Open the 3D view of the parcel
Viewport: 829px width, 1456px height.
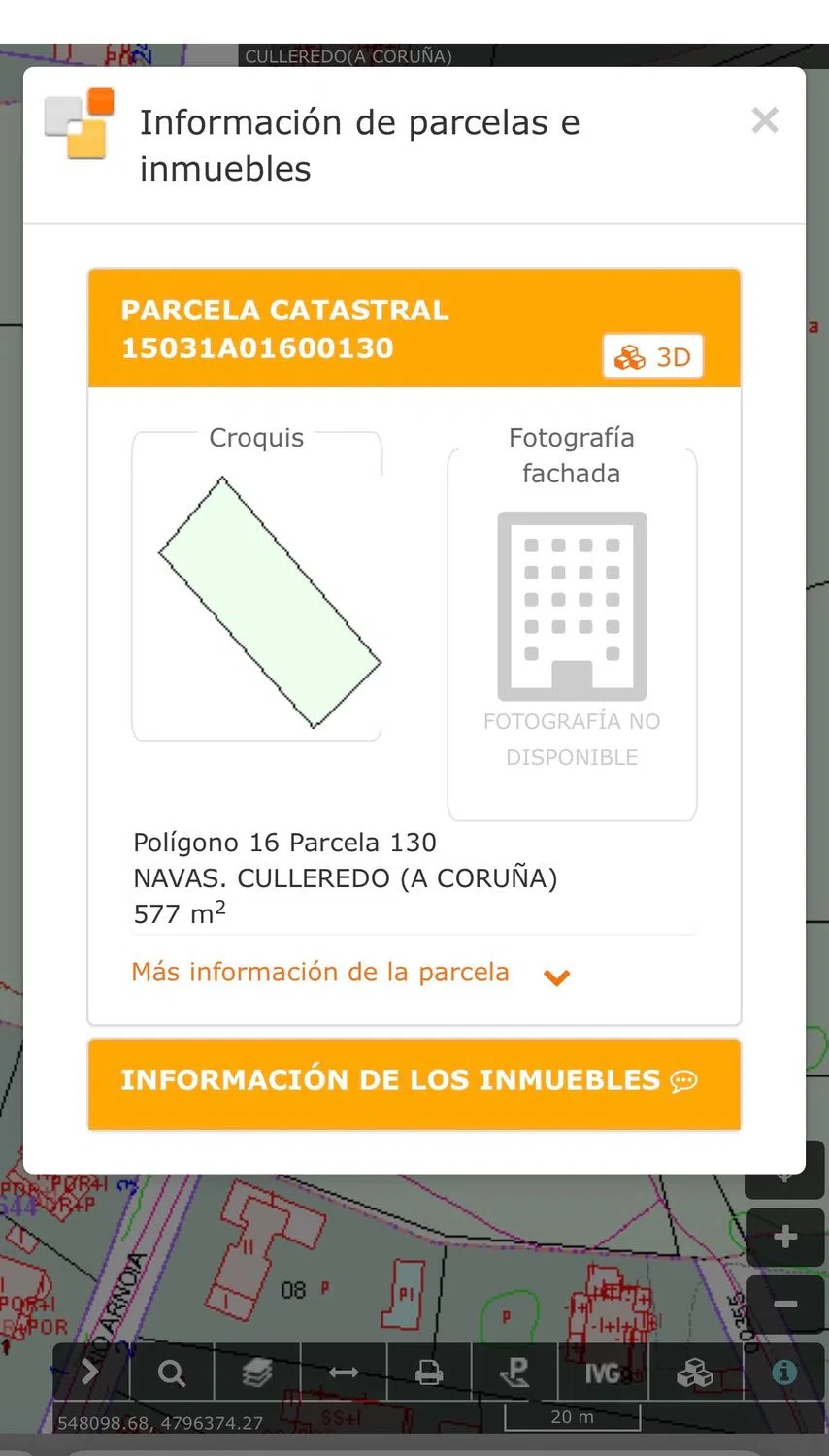[x=652, y=357]
